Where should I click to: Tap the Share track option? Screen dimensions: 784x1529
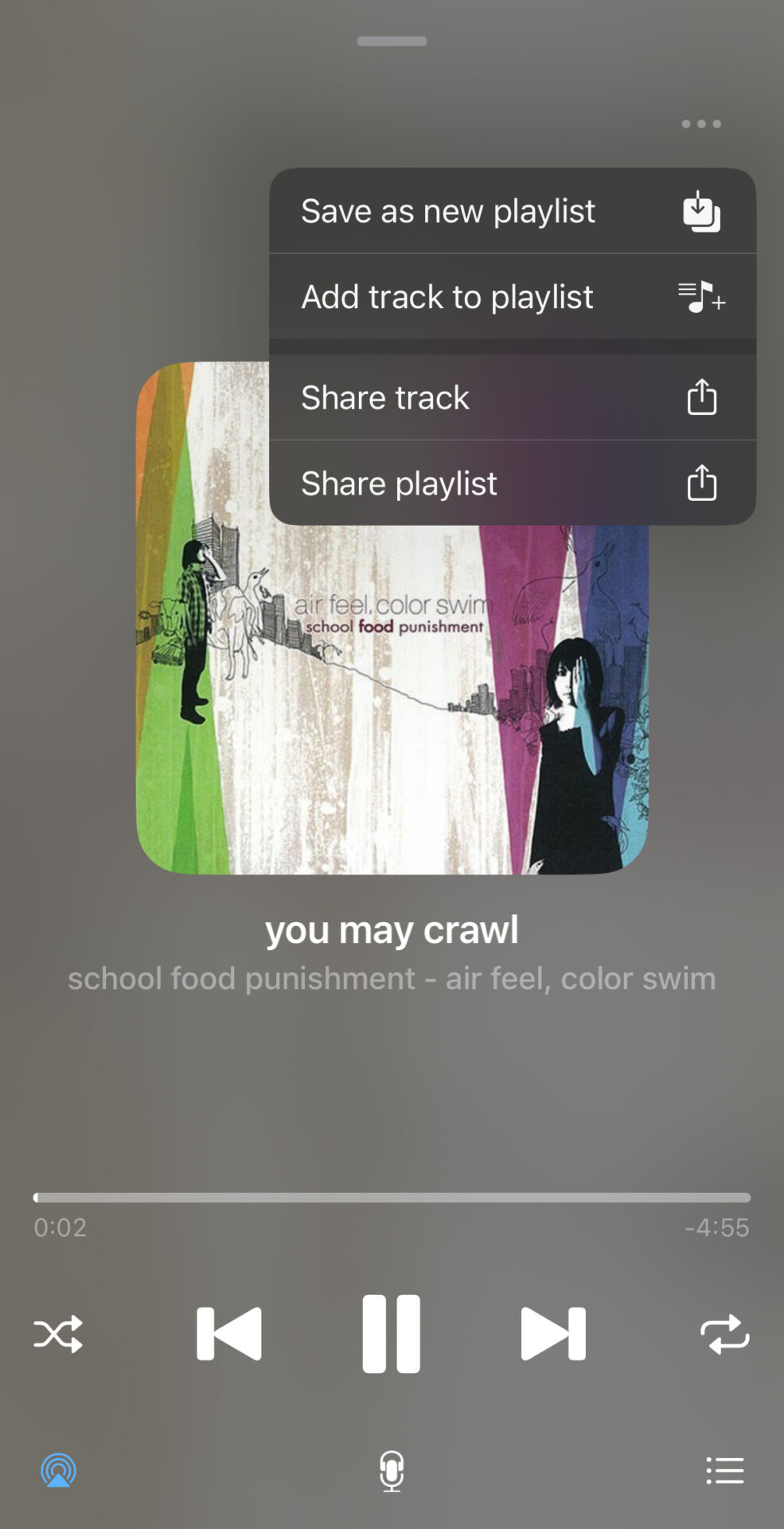coord(512,397)
